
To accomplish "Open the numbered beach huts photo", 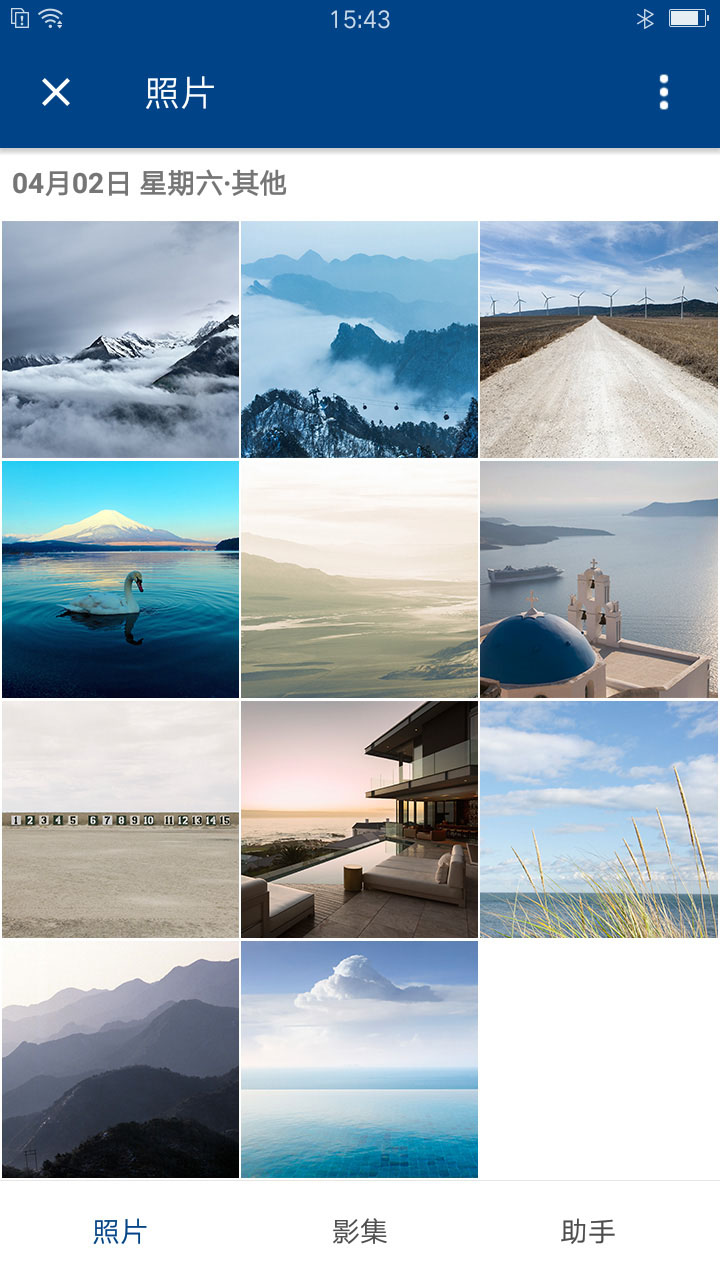I will tap(120, 819).
